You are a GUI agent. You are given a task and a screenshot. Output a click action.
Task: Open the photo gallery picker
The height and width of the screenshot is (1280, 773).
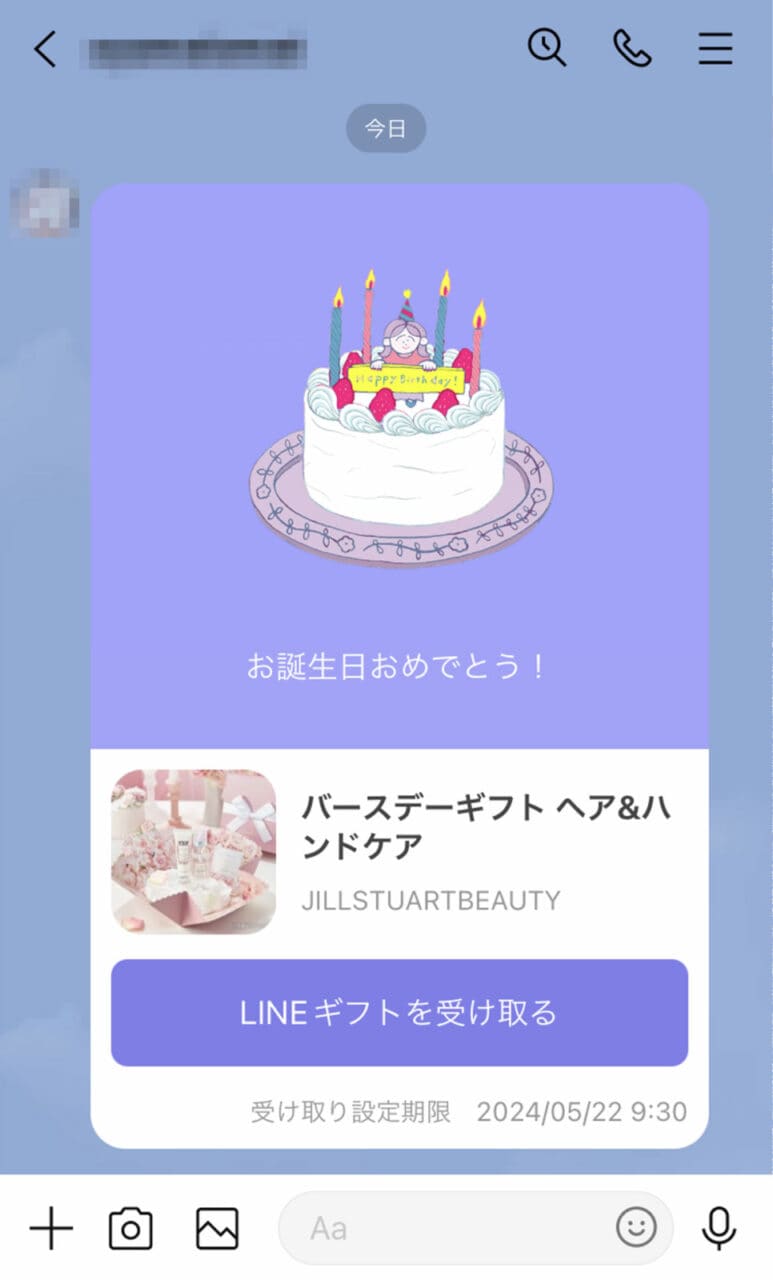(x=217, y=1228)
